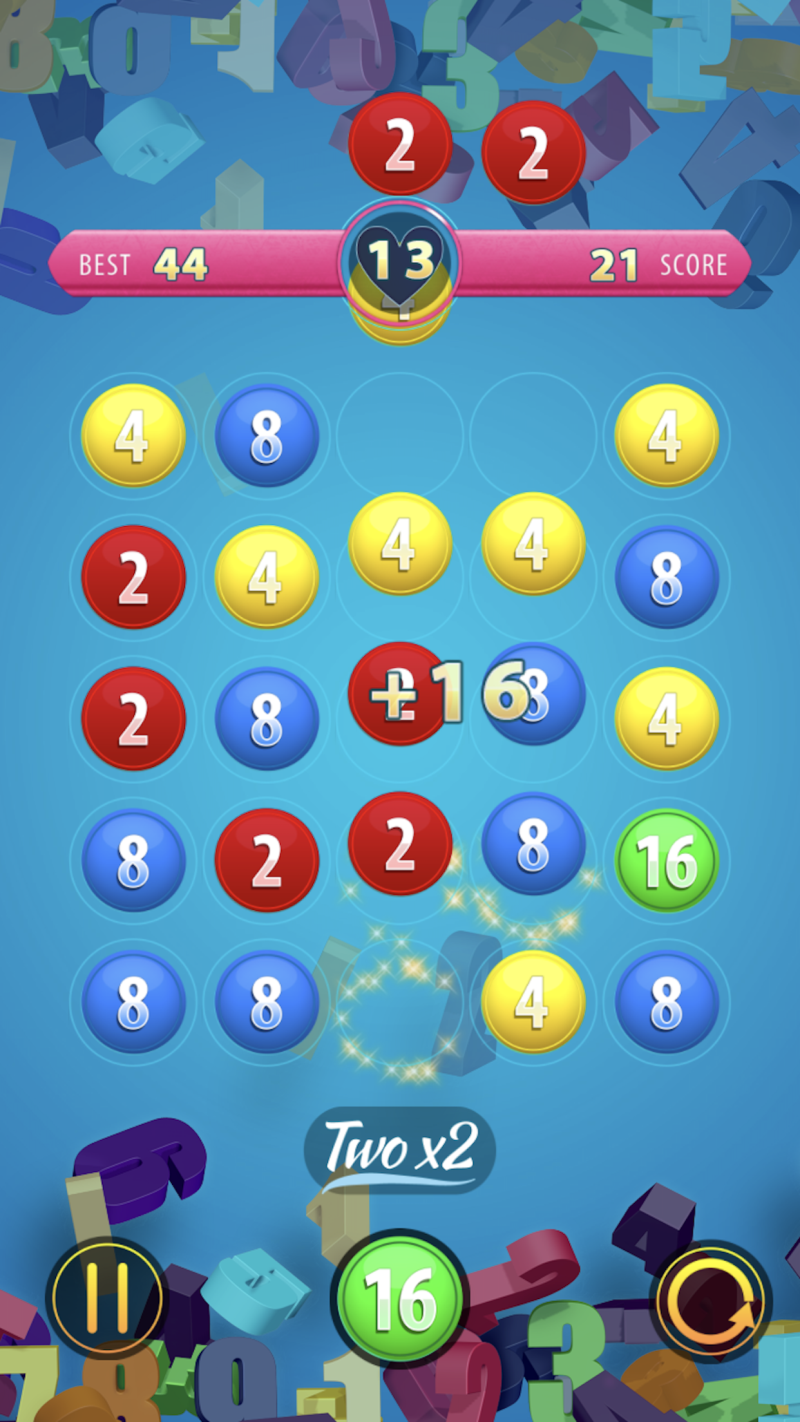
Task: Tap the green 16 ball at bottom center
Action: [400, 1300]
